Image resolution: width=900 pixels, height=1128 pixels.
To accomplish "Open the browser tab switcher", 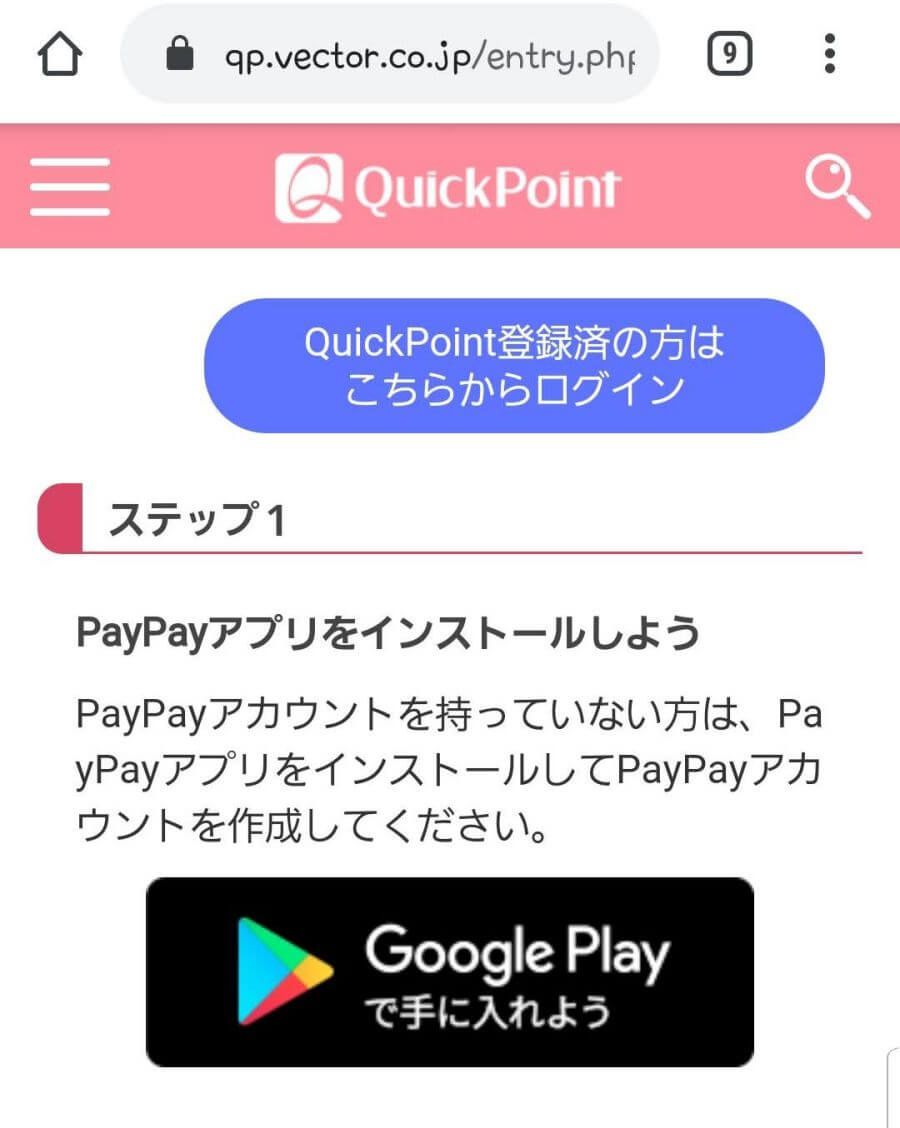I will (x=730, y=55).
